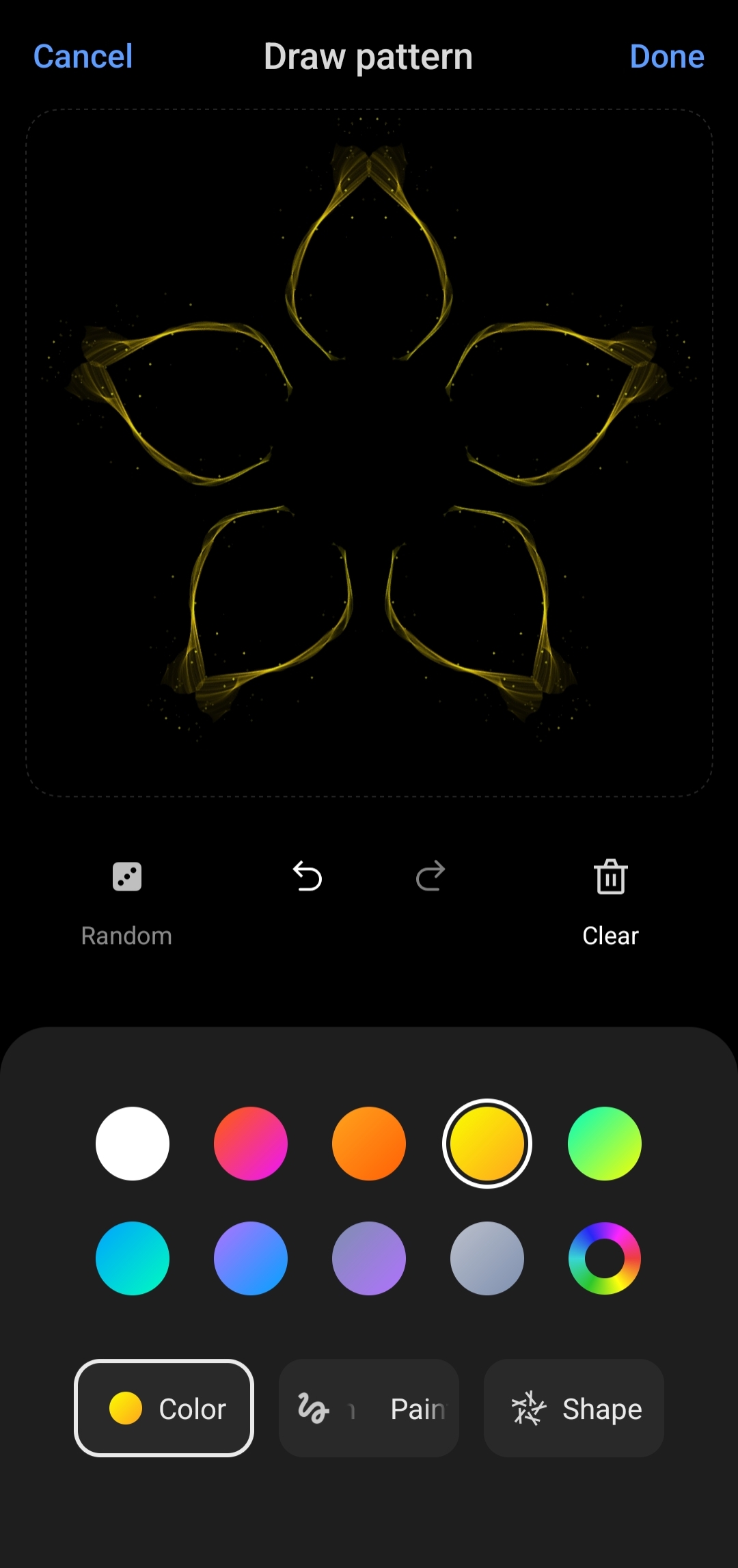Redo the undone stroke
Viewport: 738px width, 1568px height.
[430, 876]
